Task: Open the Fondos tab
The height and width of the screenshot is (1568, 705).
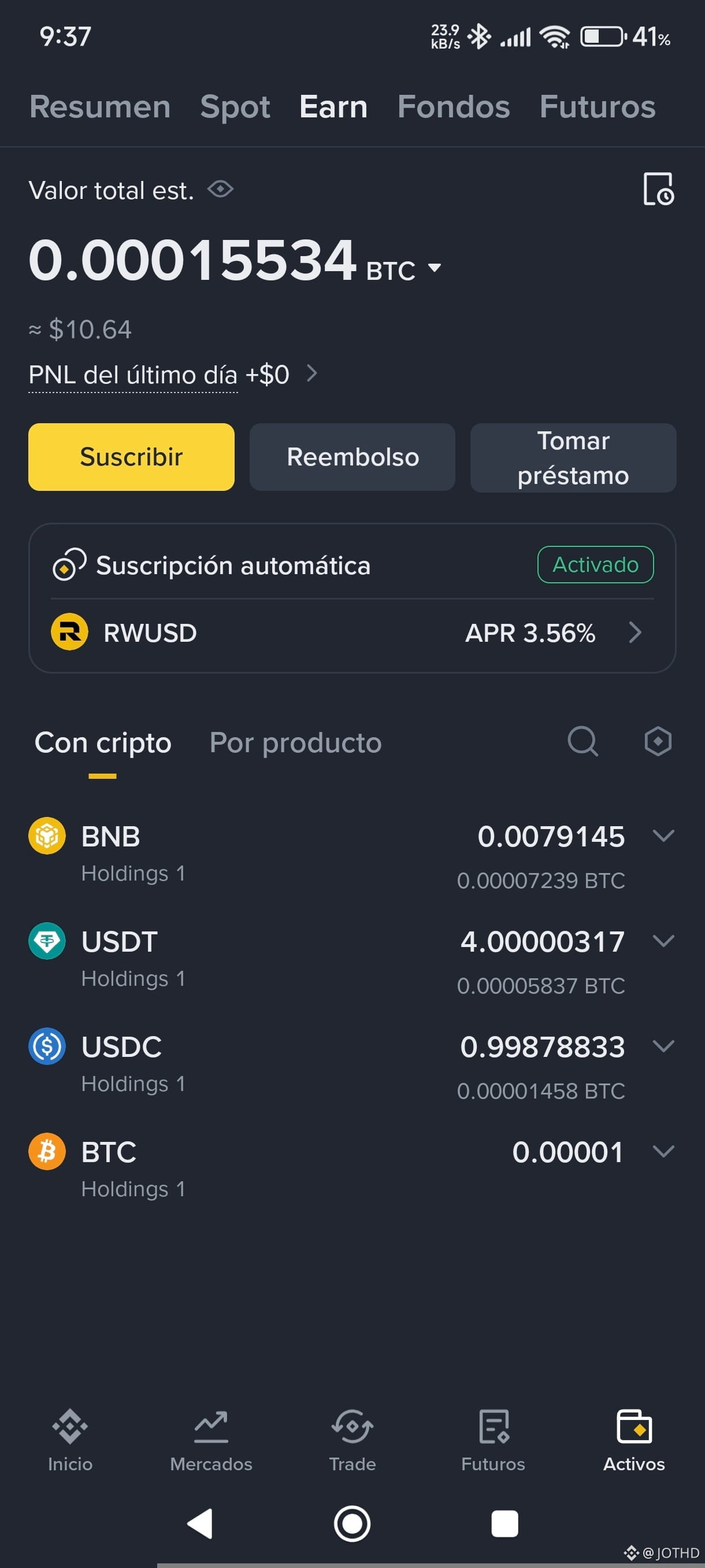Action: click(x=453, y=106)
